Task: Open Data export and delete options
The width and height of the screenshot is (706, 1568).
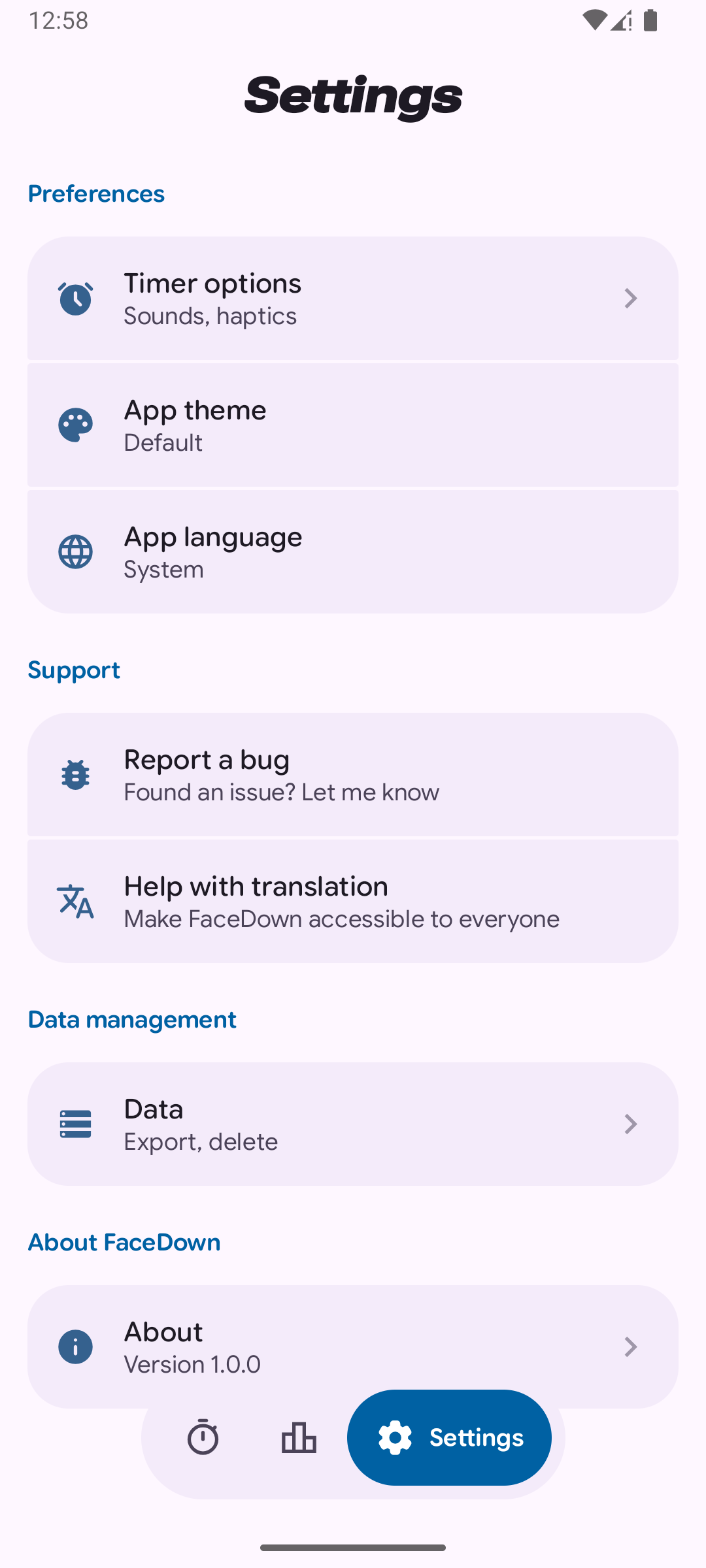Action: coord(353,1124)
